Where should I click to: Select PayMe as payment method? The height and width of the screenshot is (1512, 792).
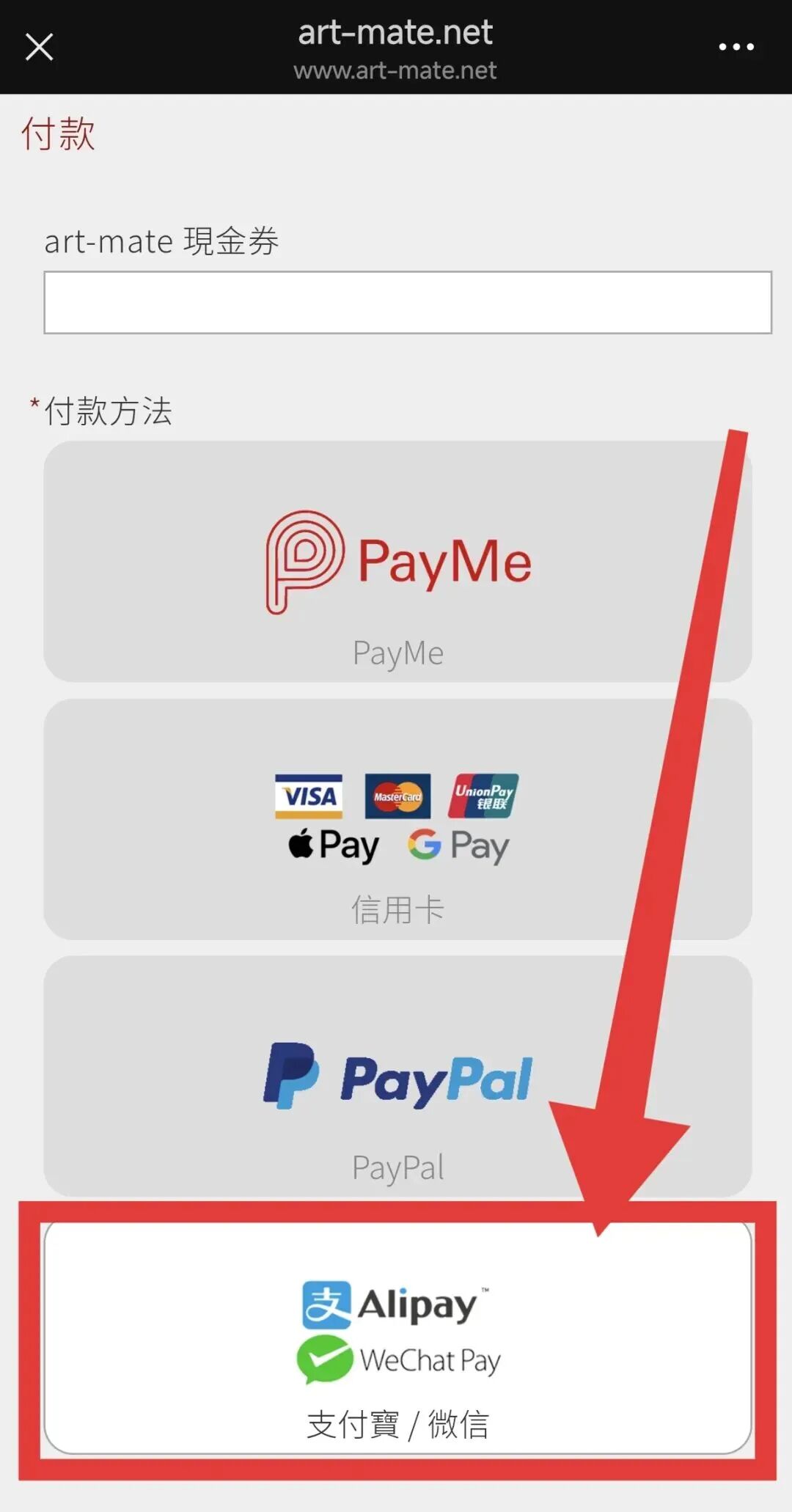(397, 562)
